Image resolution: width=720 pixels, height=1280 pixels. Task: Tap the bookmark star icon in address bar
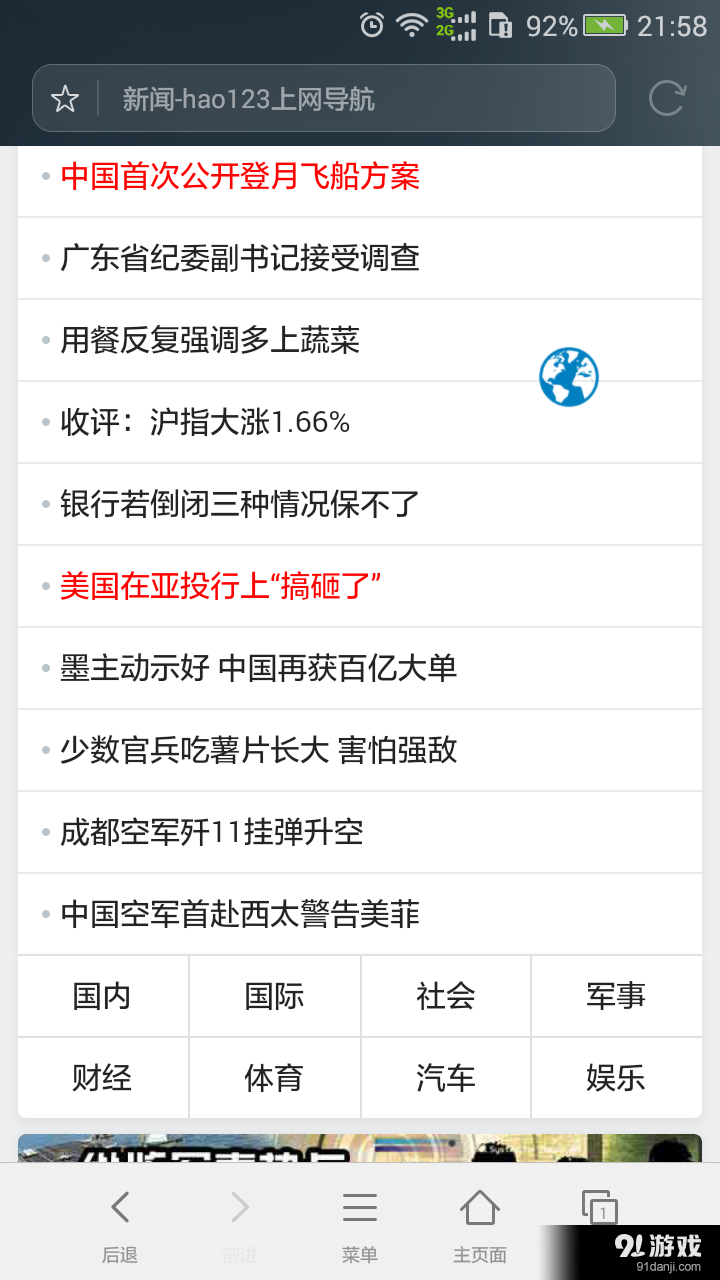click(64, 98)
